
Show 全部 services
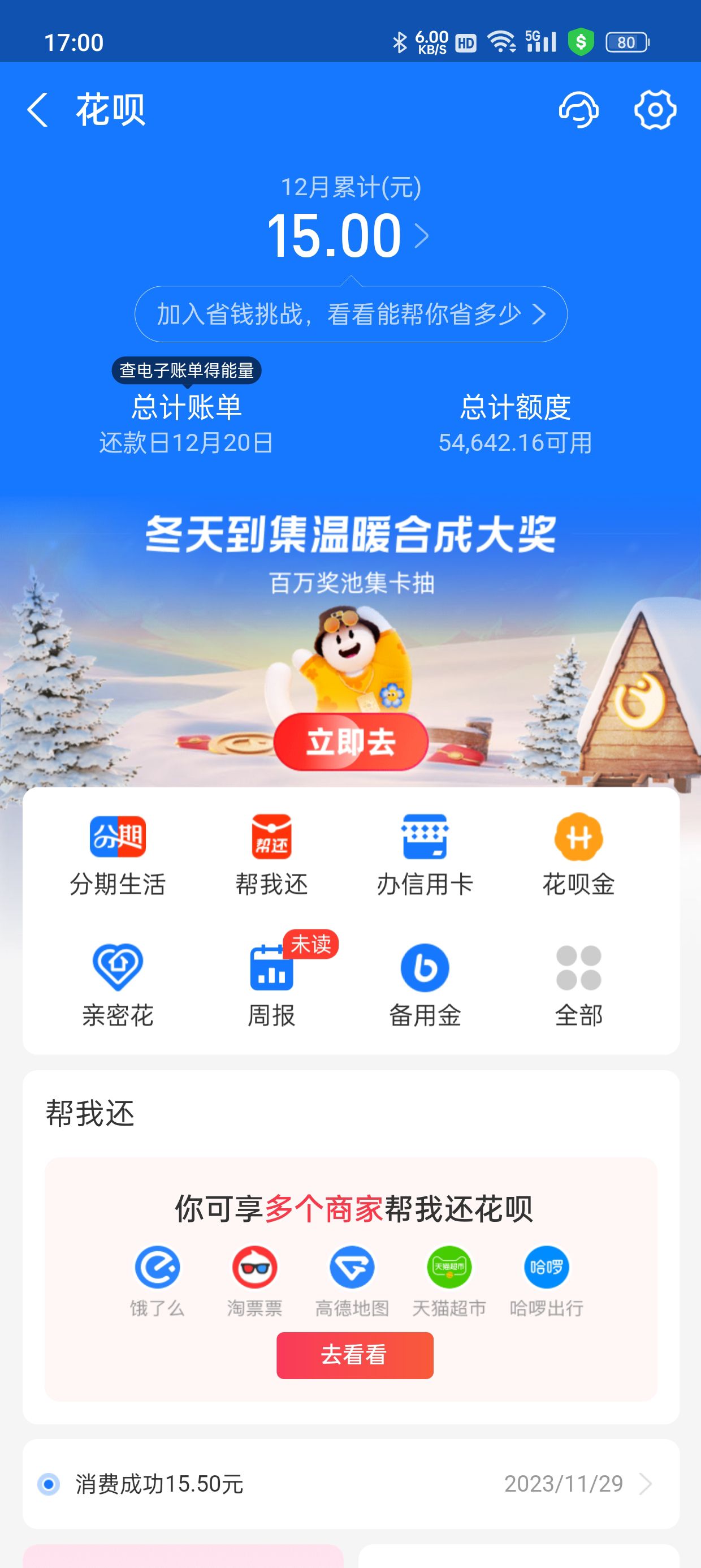point(578,986)
